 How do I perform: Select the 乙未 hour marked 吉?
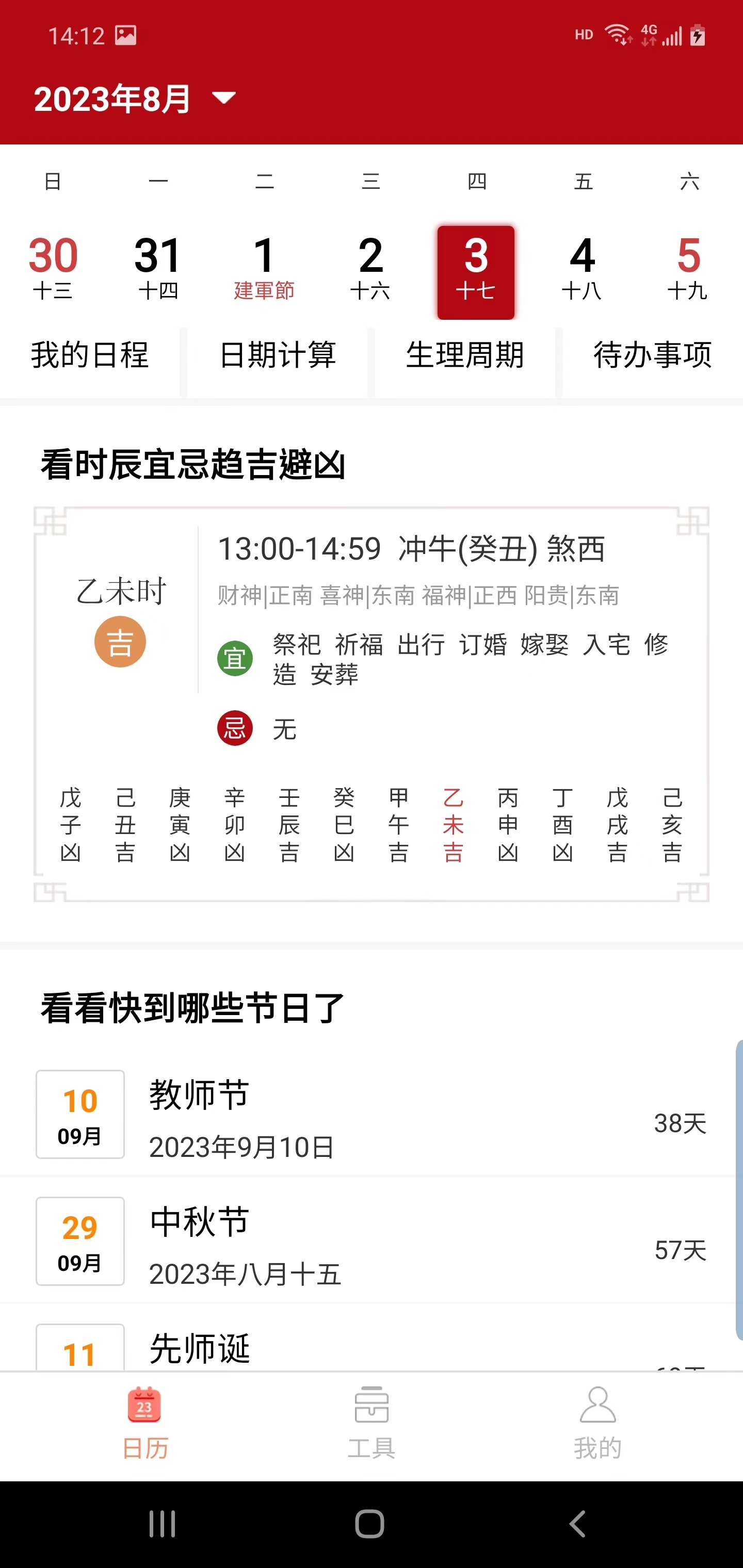click(x=453, y=825)
